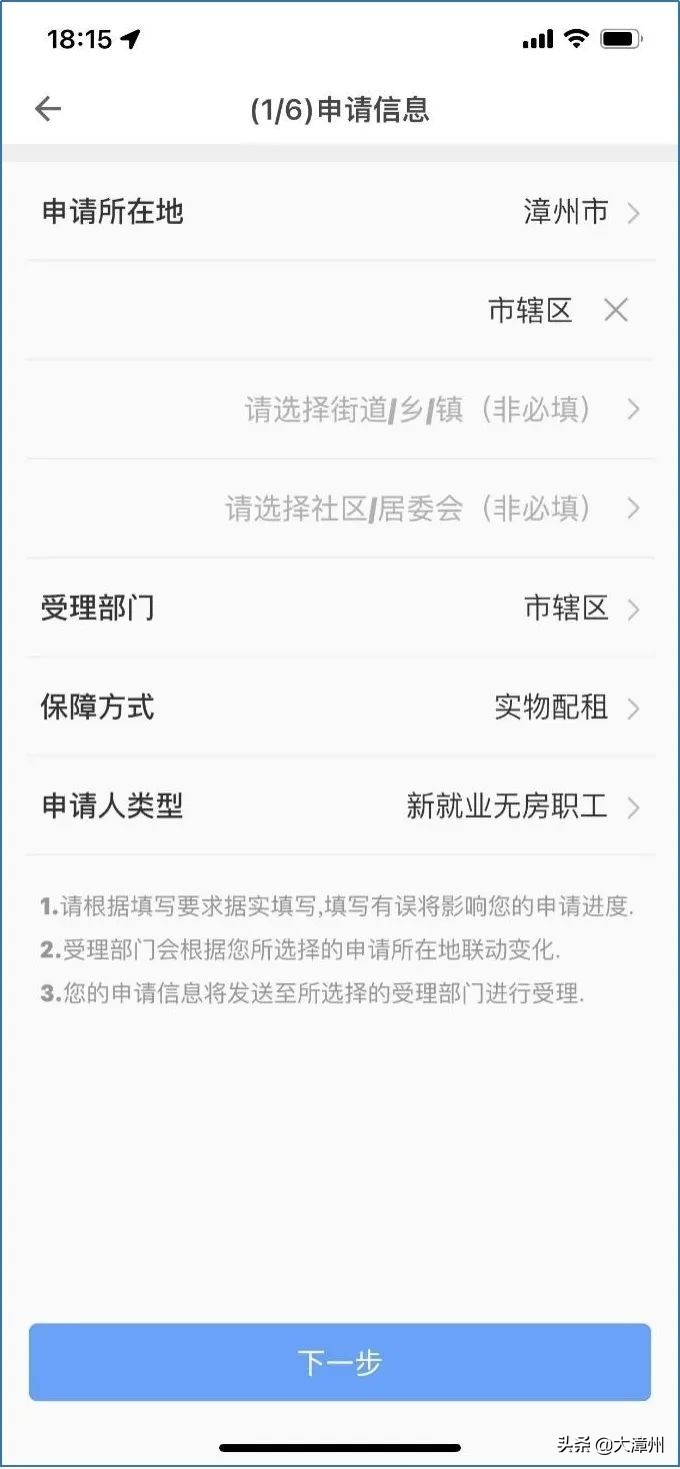This screenshot has width=680, height=1469.
Task: Pick a different 申请人类型
Action: (520, 806)
